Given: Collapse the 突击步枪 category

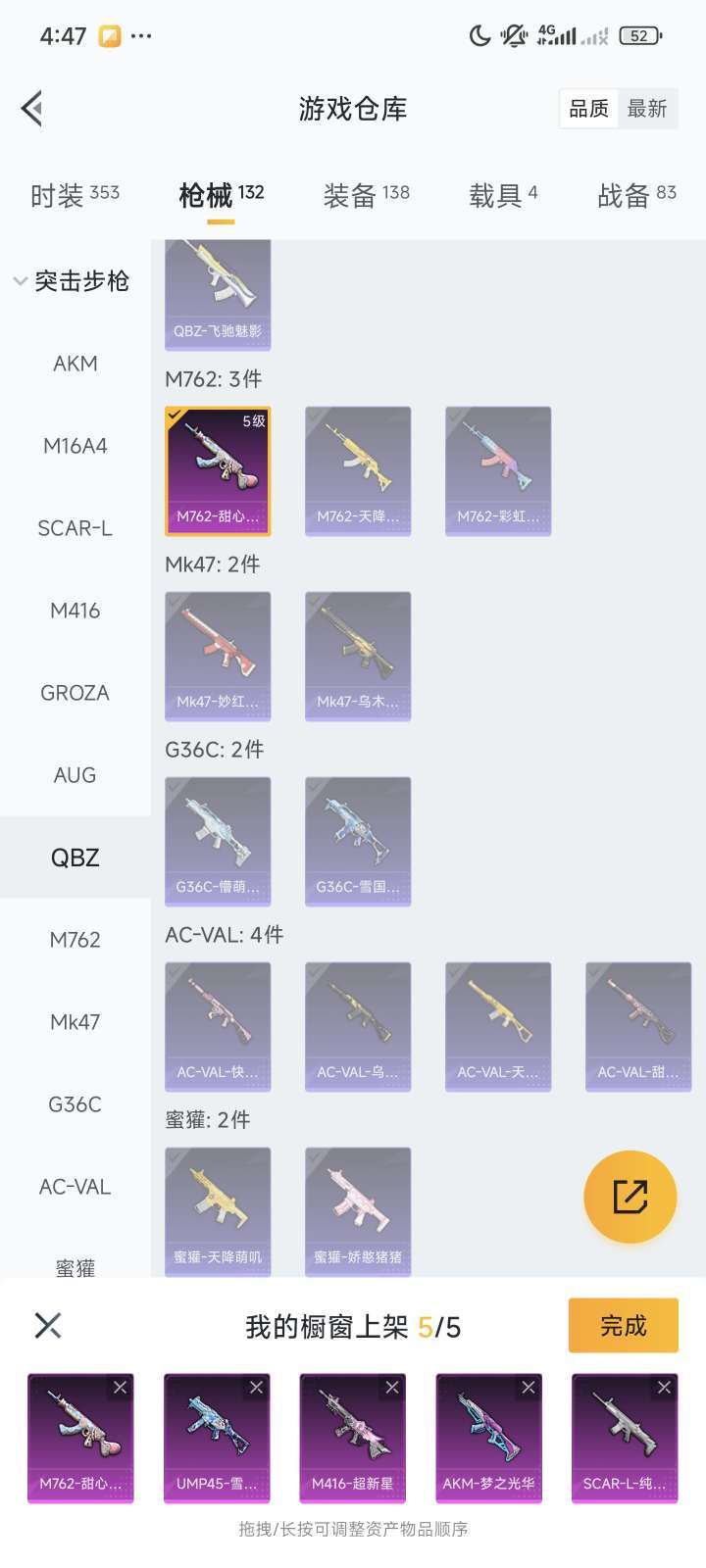Looking at the screenshot, I should pyautogui.click(x=71, y=281).
